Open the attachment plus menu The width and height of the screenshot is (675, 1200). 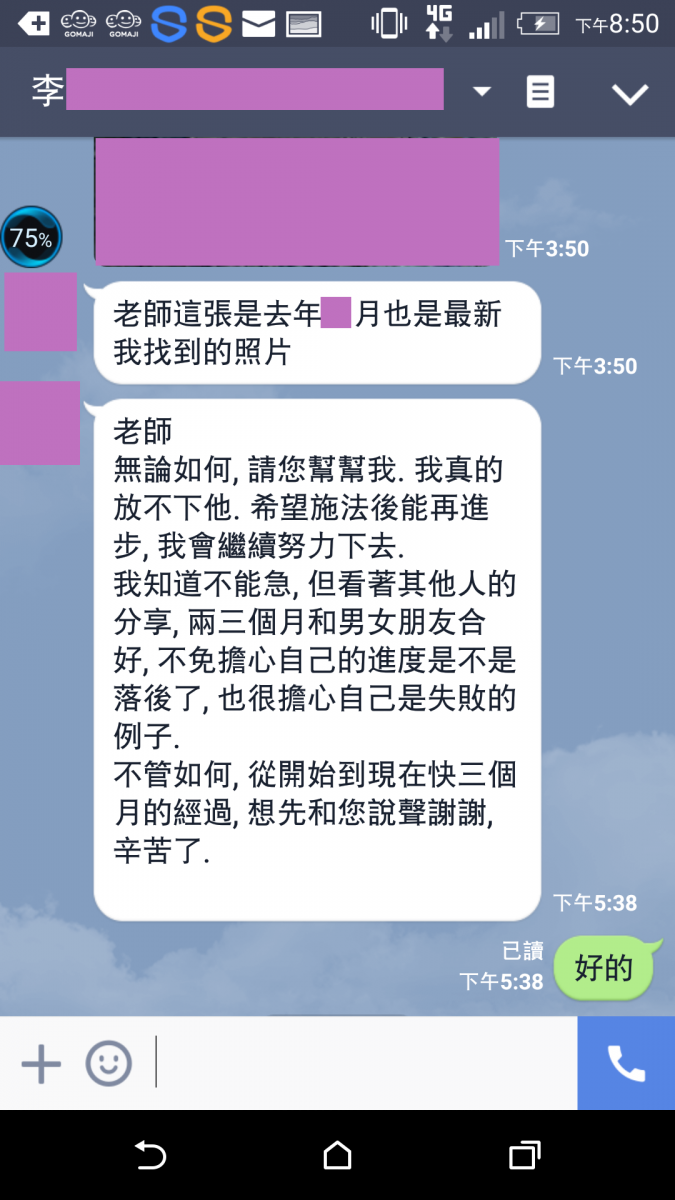coord(41,1064)
